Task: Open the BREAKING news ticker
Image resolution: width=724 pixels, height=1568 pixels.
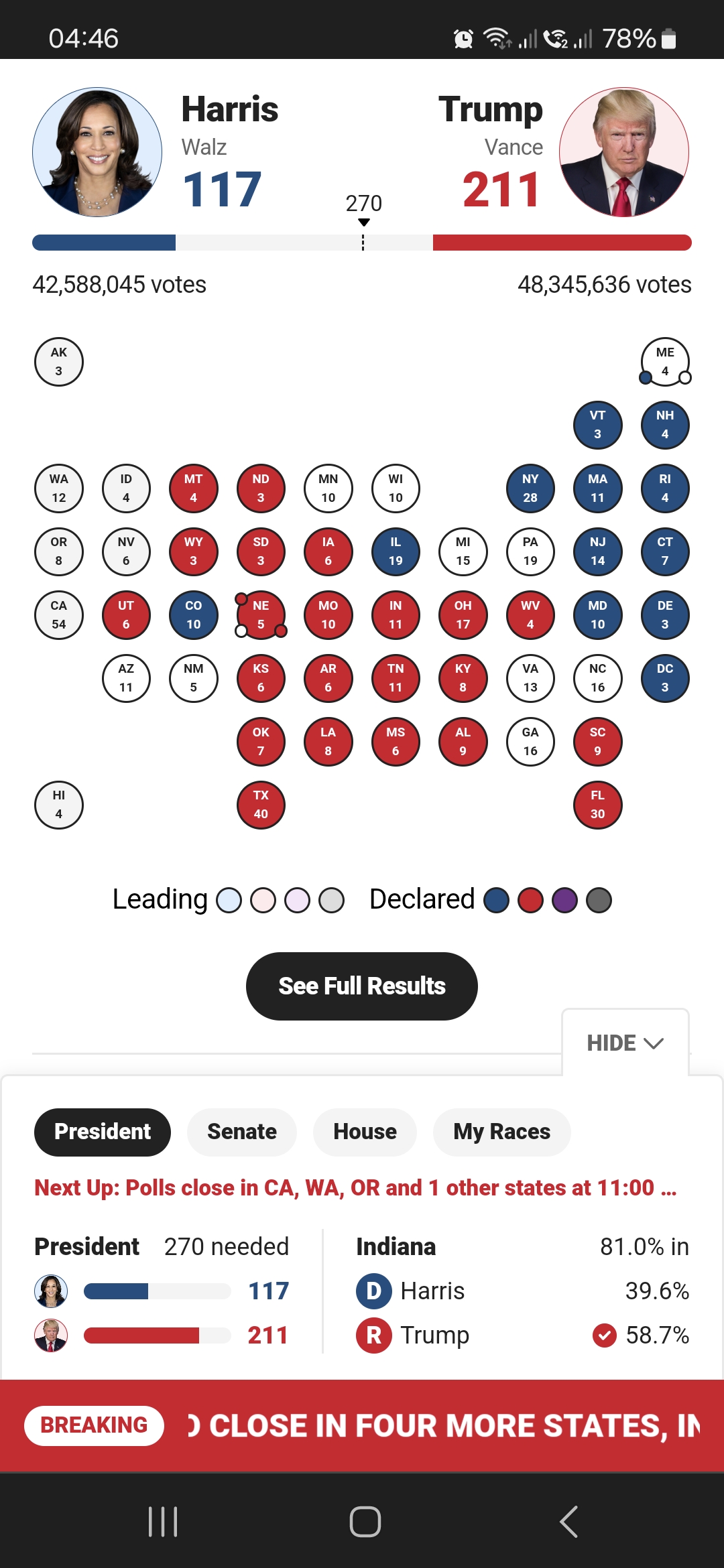Action: [362, 1425]
